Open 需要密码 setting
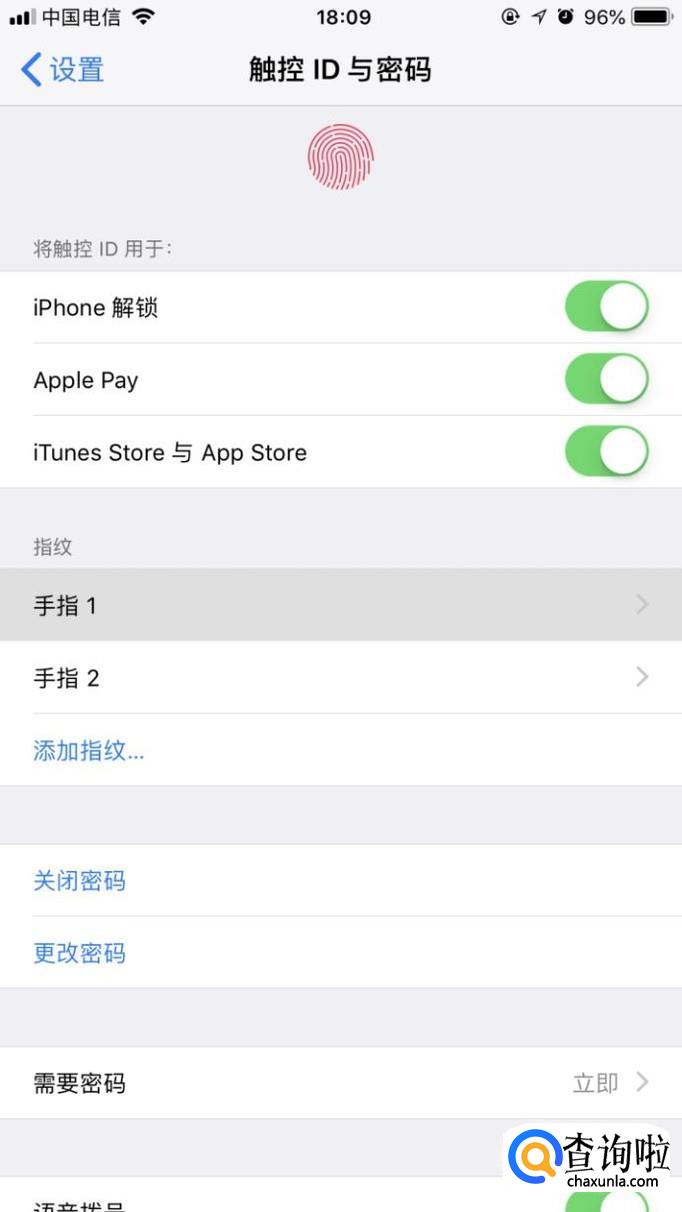 pos(340,1083)
